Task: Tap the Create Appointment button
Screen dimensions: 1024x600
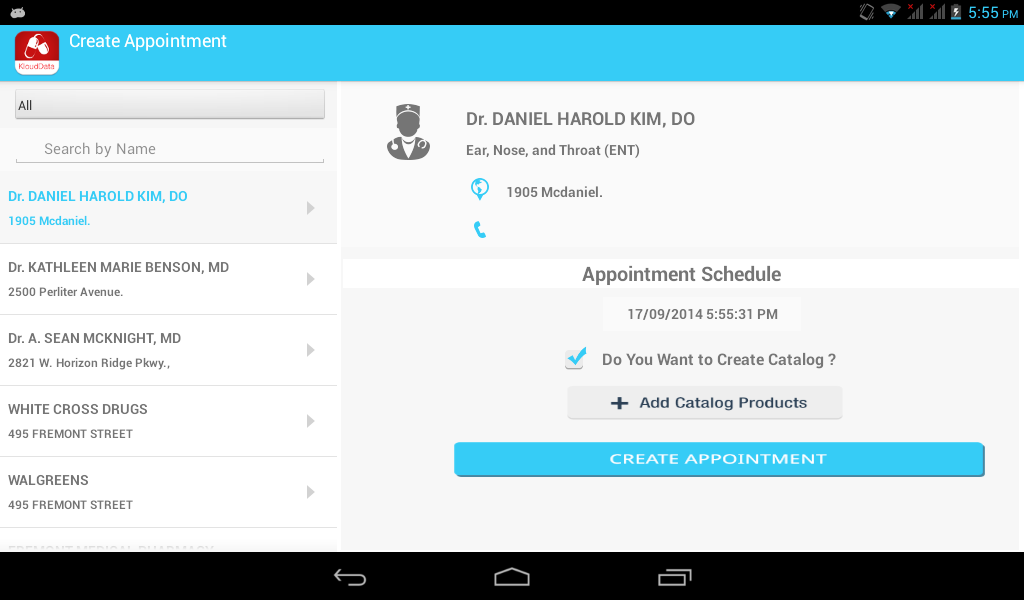Action: (x=718, y=459)
